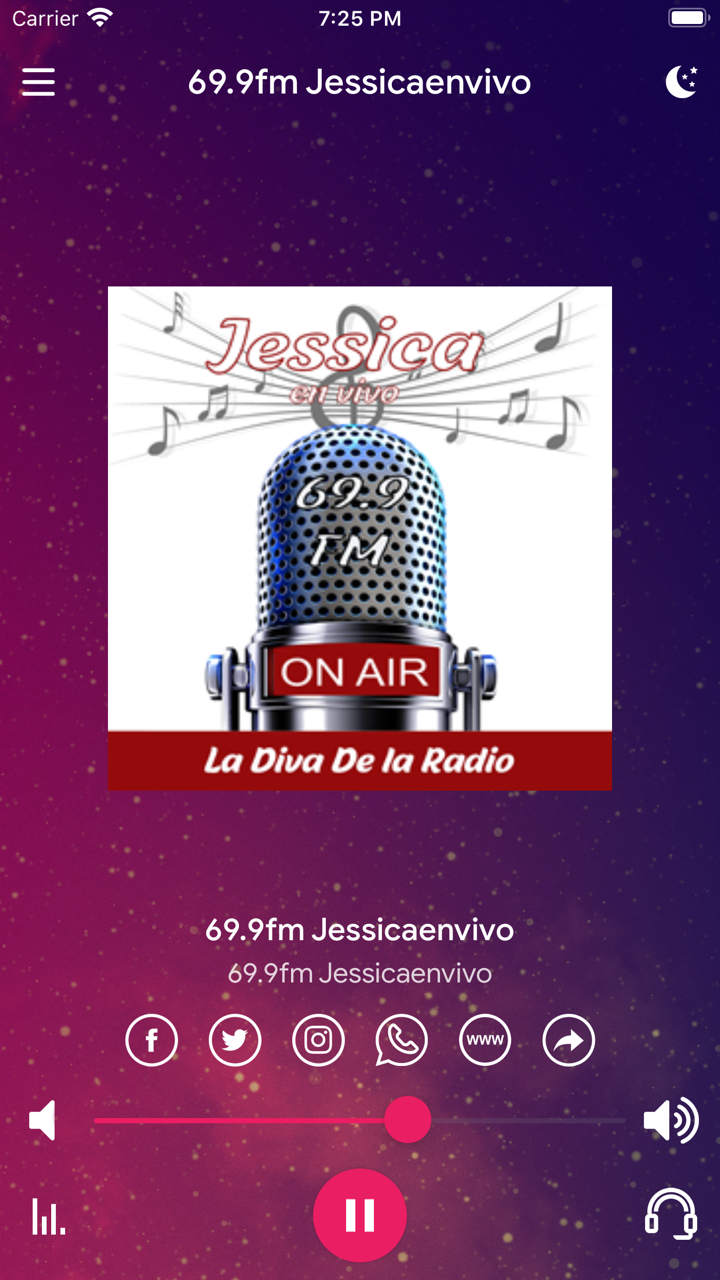Image resolution: width=720 pixels, height=1280 pixels.
Task: Select the station subtitle text
Action: tap(360, 972)
